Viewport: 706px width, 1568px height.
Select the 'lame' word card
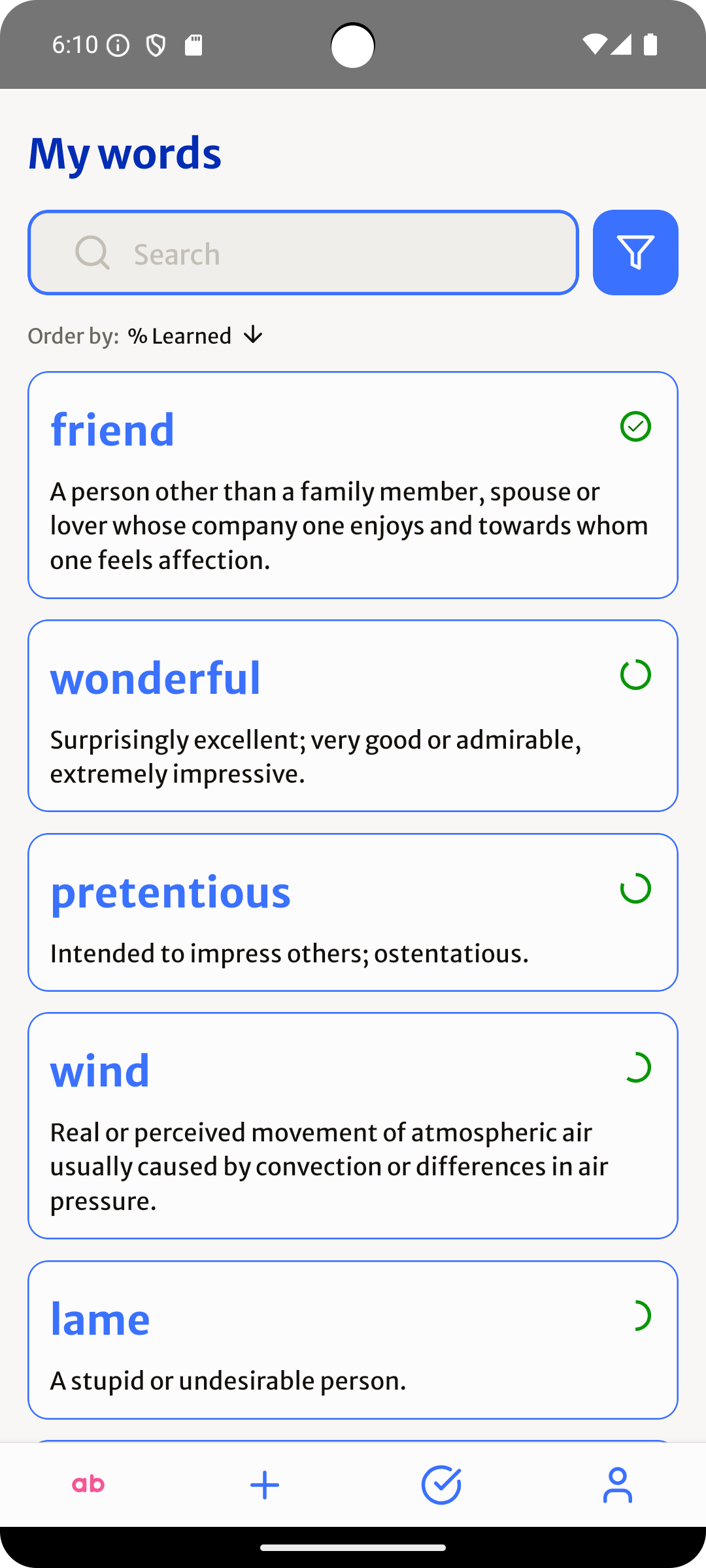point(352,1339)
